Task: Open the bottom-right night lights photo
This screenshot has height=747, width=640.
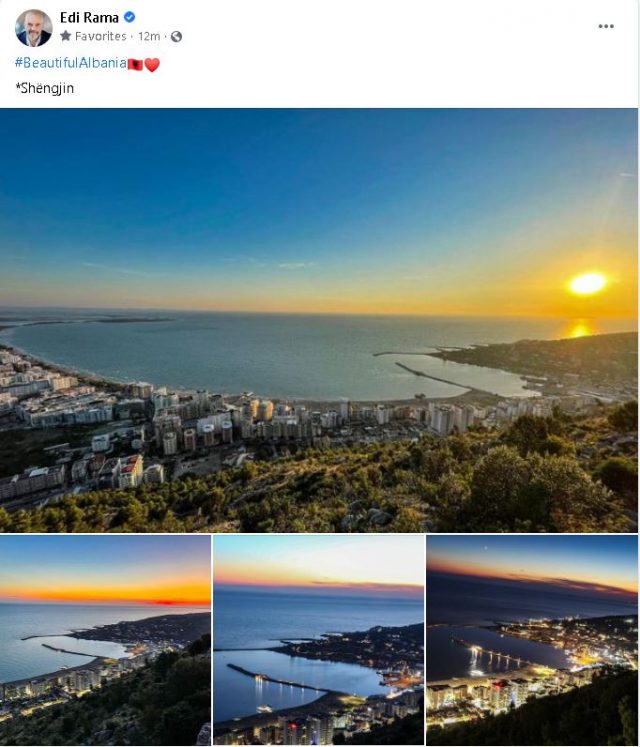Action: click(532, 640)
